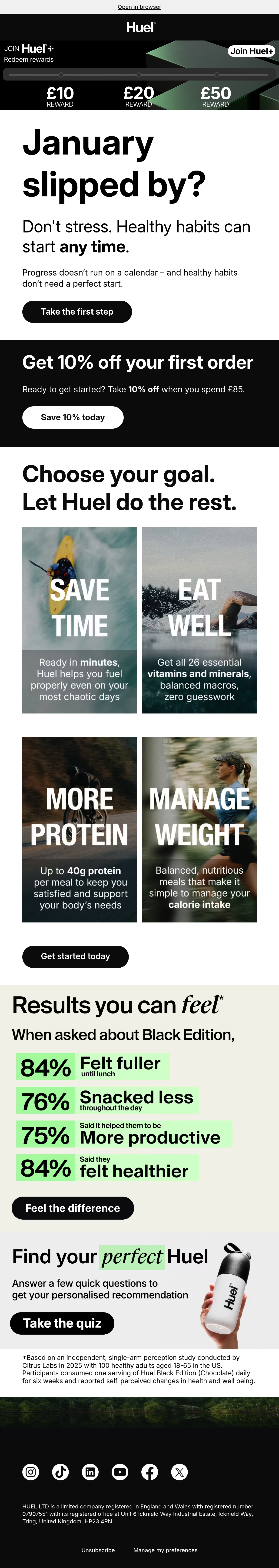The image size is (279, 1568).
Task: Unsubscribe from Huel emails
Action: (98, 1550)
